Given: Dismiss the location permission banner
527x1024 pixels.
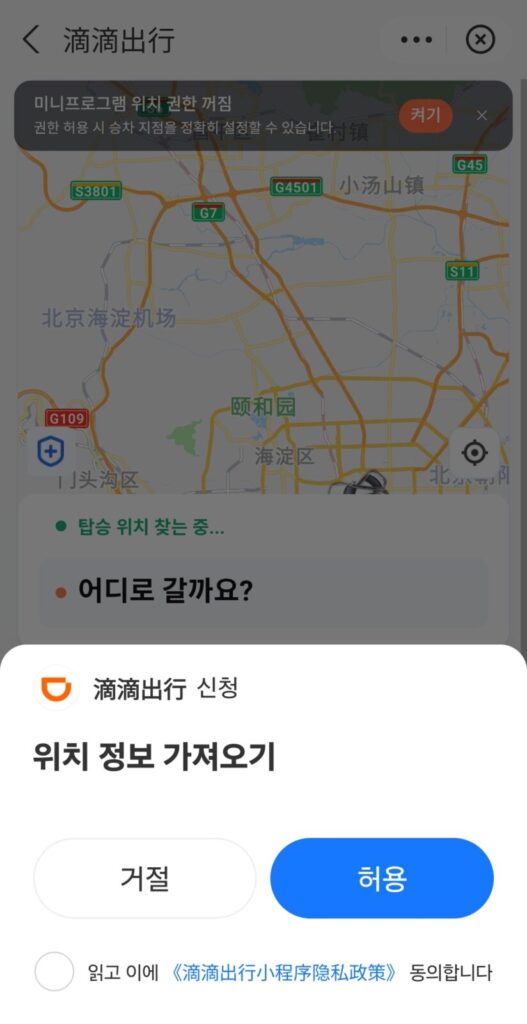Looking at the screenshot, I should coord(482,116).
